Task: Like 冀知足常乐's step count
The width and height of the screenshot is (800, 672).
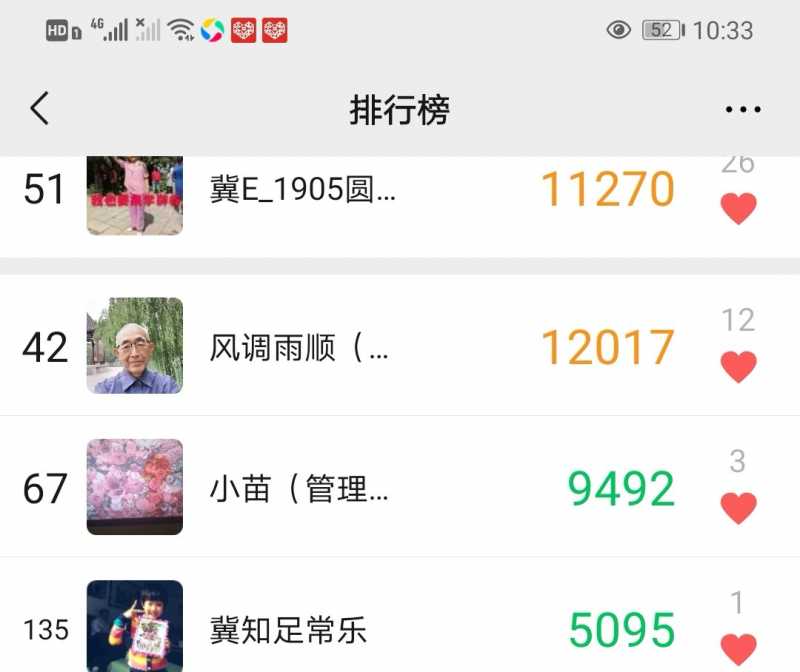Action: pos(738,648)
